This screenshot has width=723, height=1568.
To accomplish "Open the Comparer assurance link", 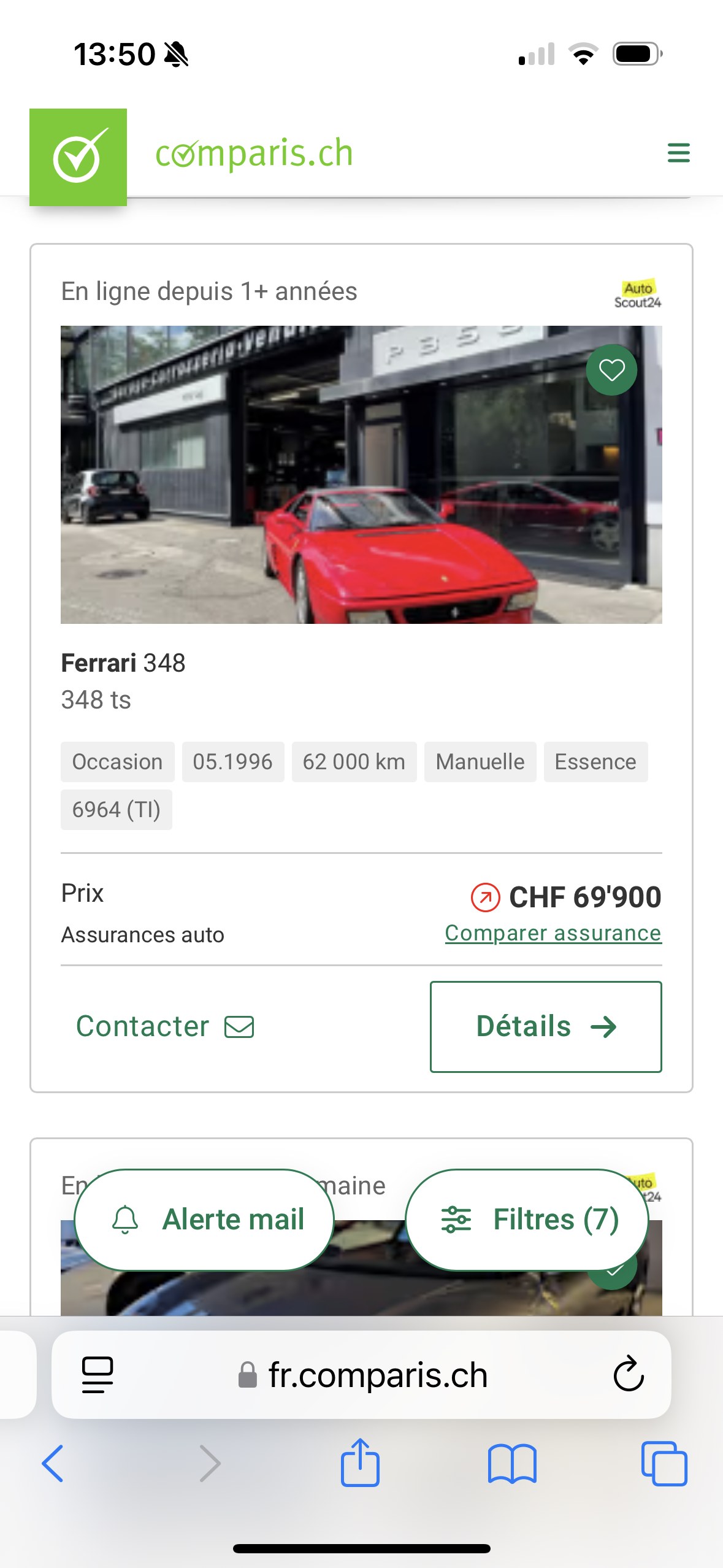I will [x=553, y=933].
